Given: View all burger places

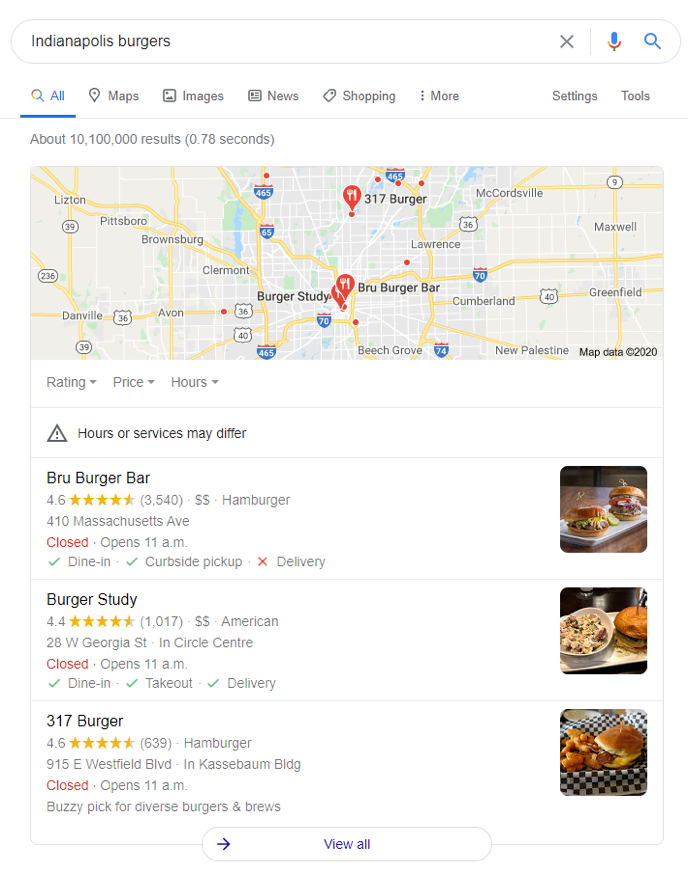Looking at the screenshot, I should point(346,844).
